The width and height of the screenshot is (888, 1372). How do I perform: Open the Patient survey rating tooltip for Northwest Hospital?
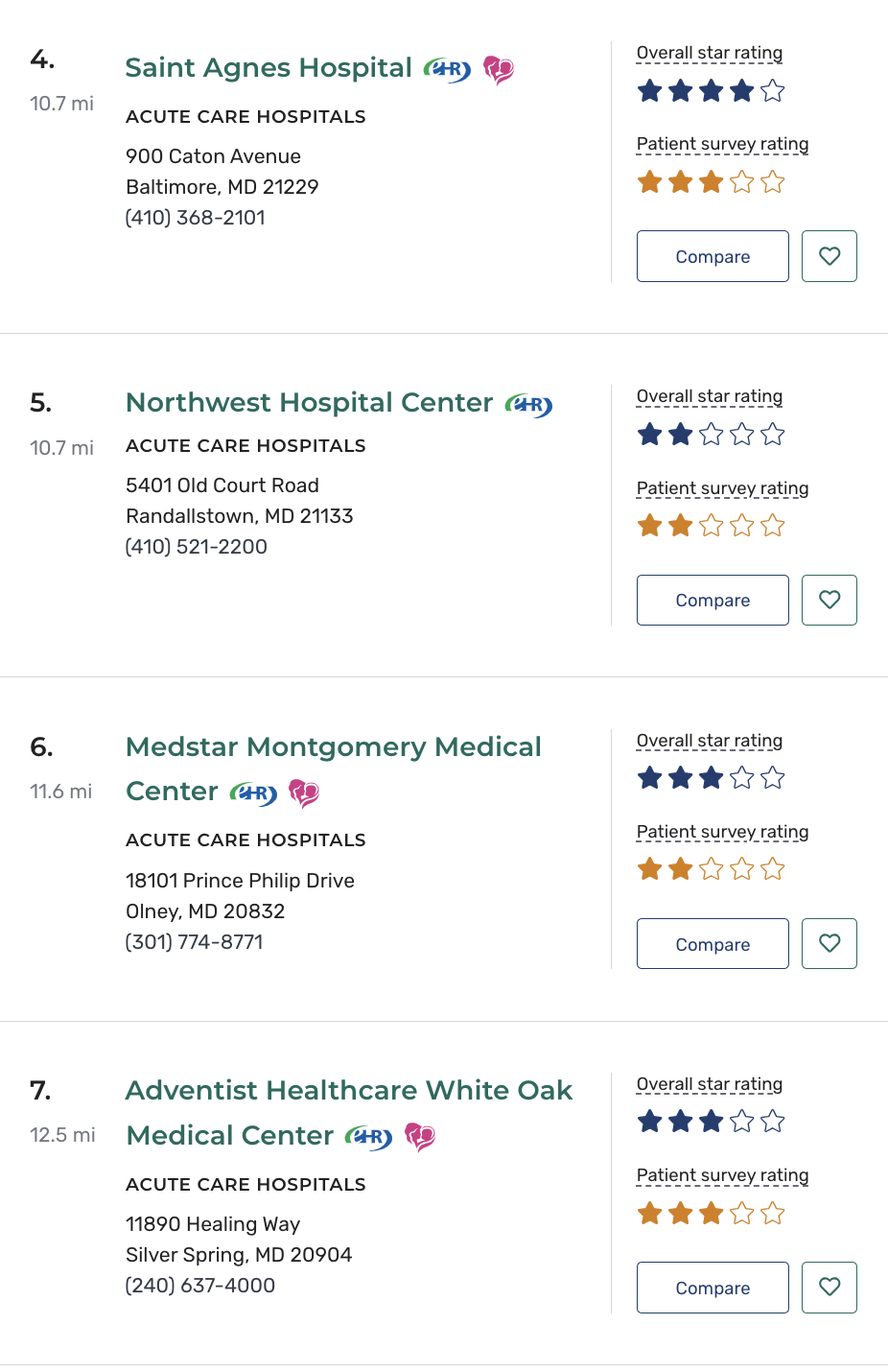[722, 488]
